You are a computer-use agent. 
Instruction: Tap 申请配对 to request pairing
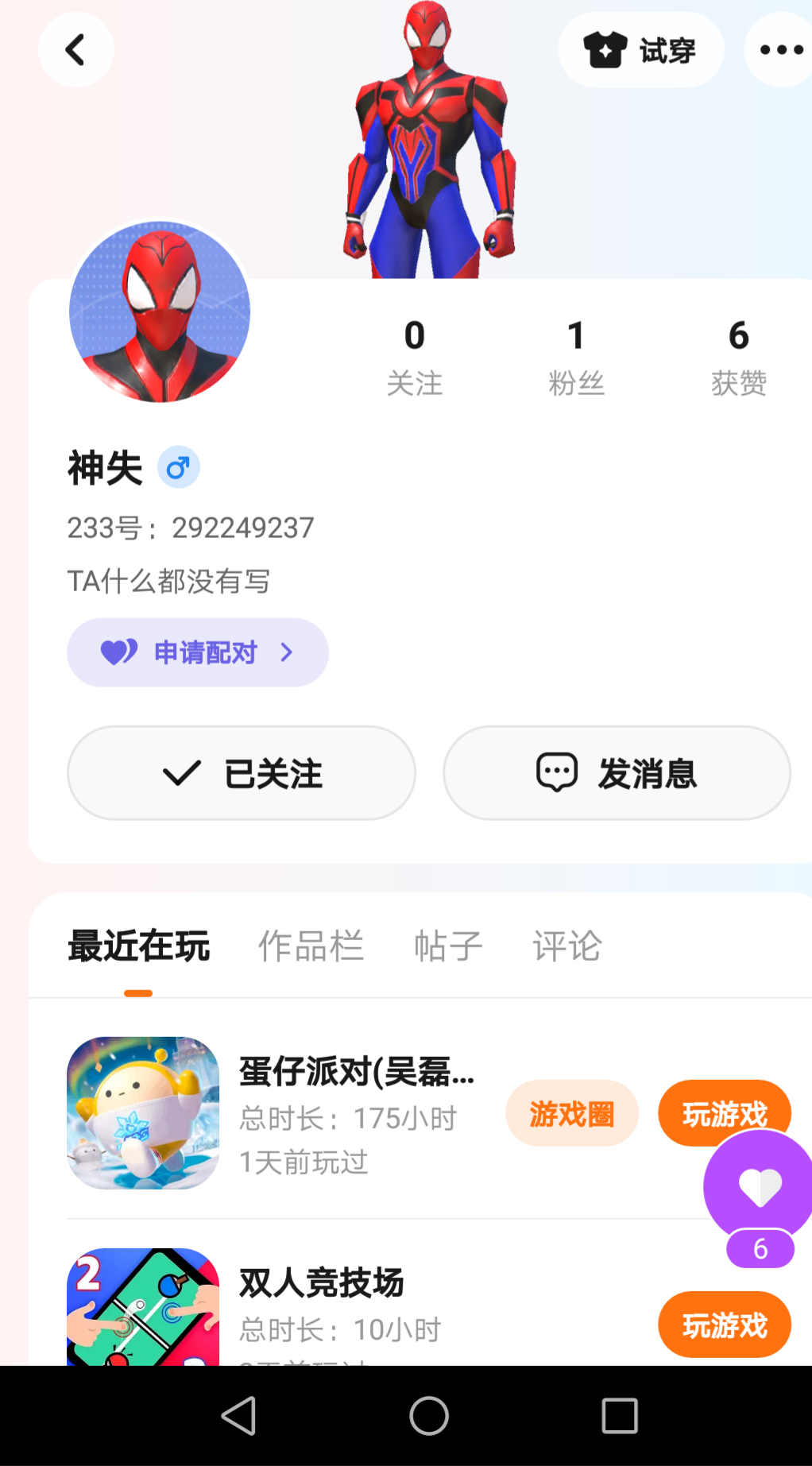[x=197, y=652]
